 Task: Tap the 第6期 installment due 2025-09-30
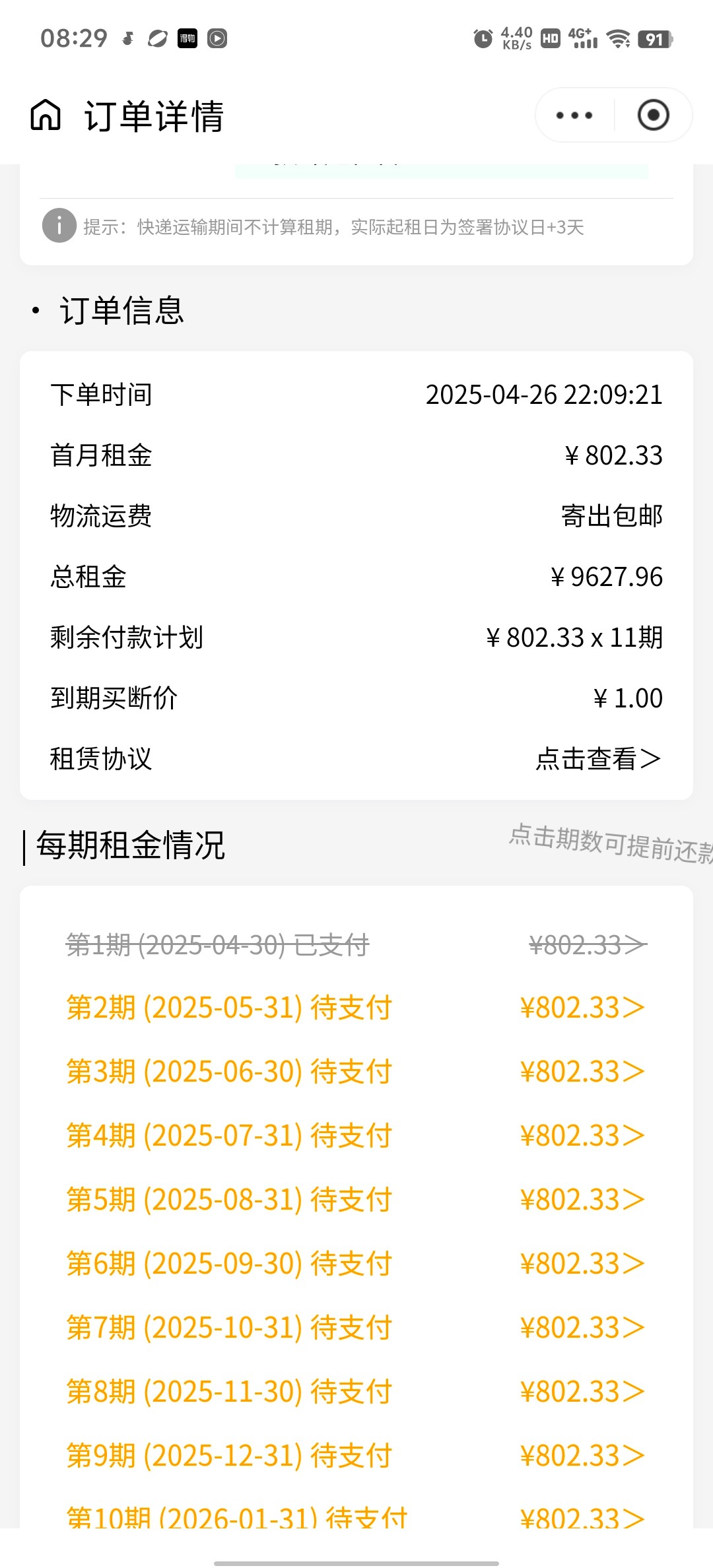[356, 1264]
